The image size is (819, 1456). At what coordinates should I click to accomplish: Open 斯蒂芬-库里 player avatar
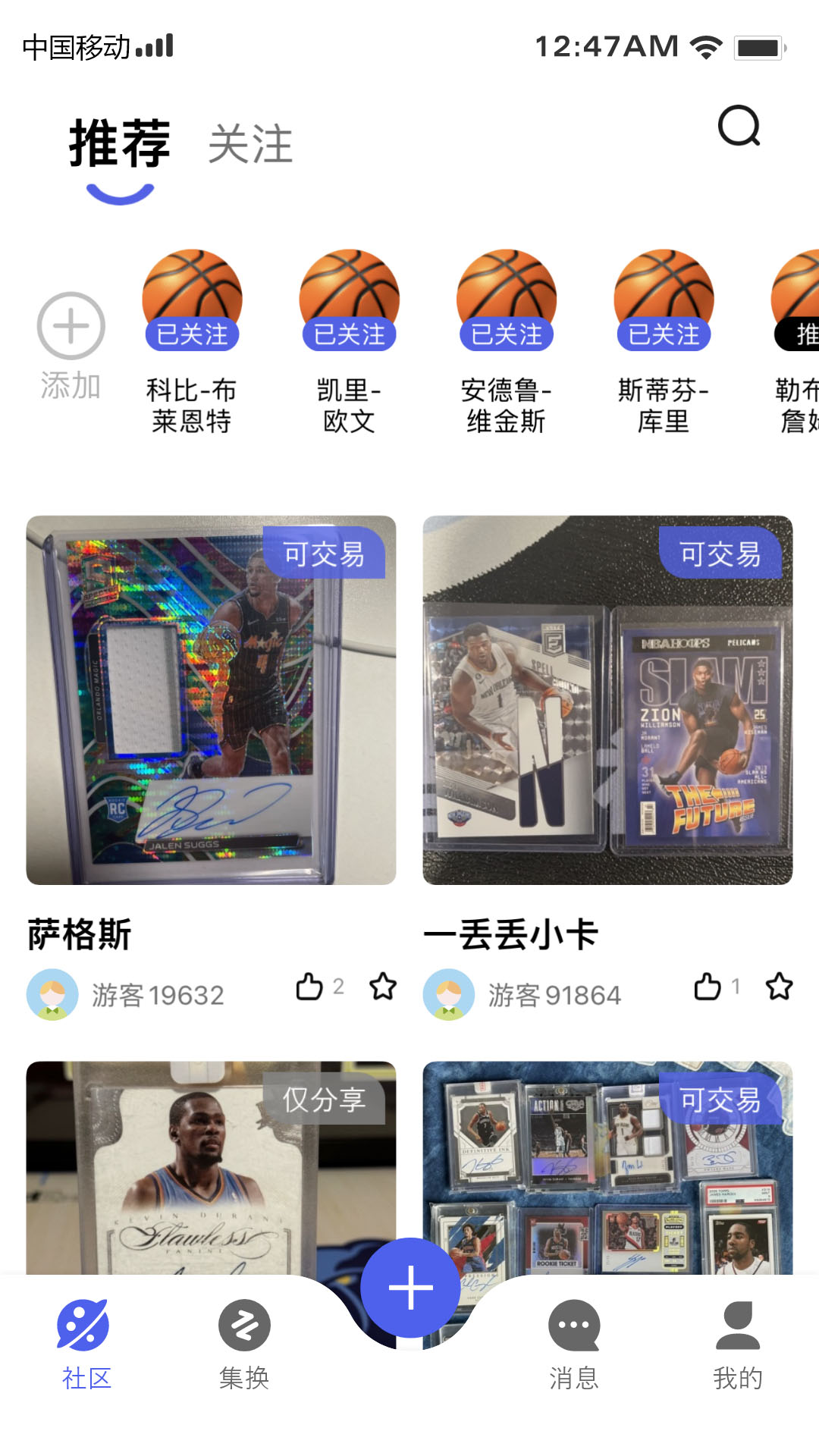661,296
